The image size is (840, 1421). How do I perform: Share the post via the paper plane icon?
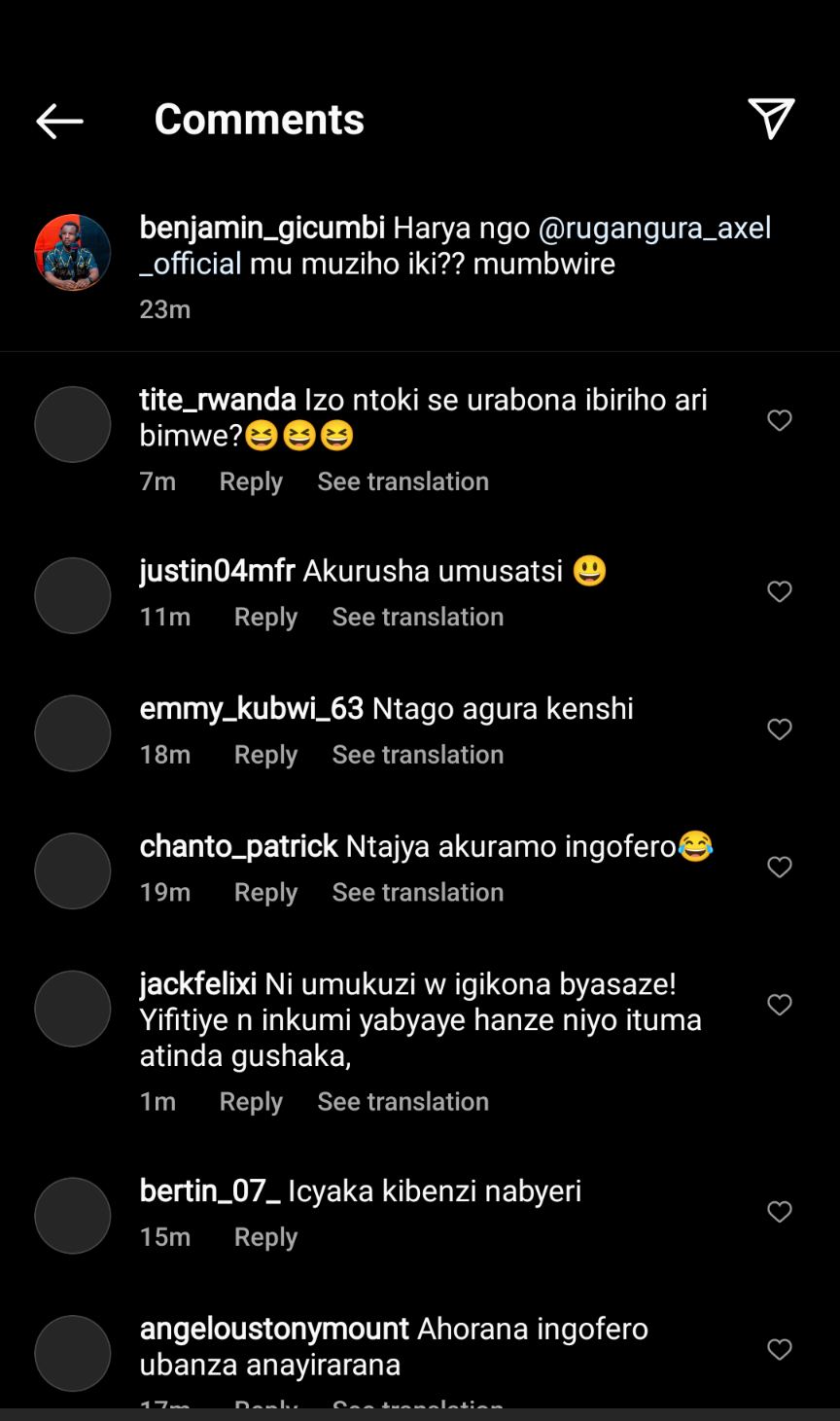771,119
